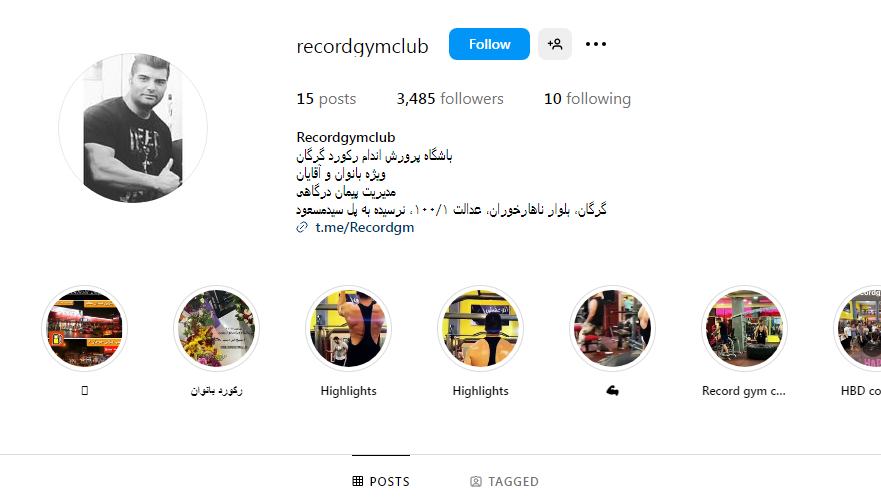Image resolution: width=881 pixels, height=503 pixels.
Task: Open the first story highlight with storefront
Action: tap(85, 329)
